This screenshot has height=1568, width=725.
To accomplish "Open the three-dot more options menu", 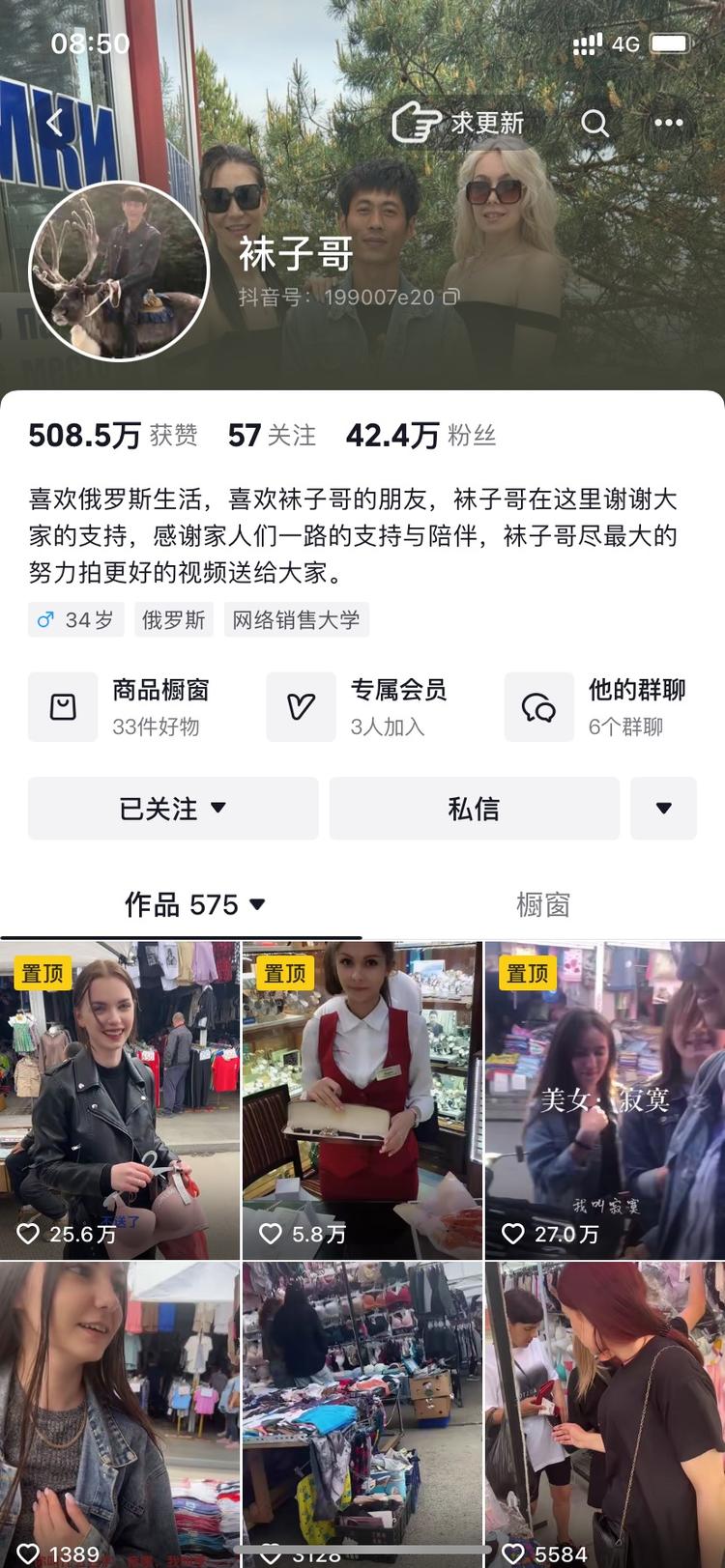I will (665, 125).
